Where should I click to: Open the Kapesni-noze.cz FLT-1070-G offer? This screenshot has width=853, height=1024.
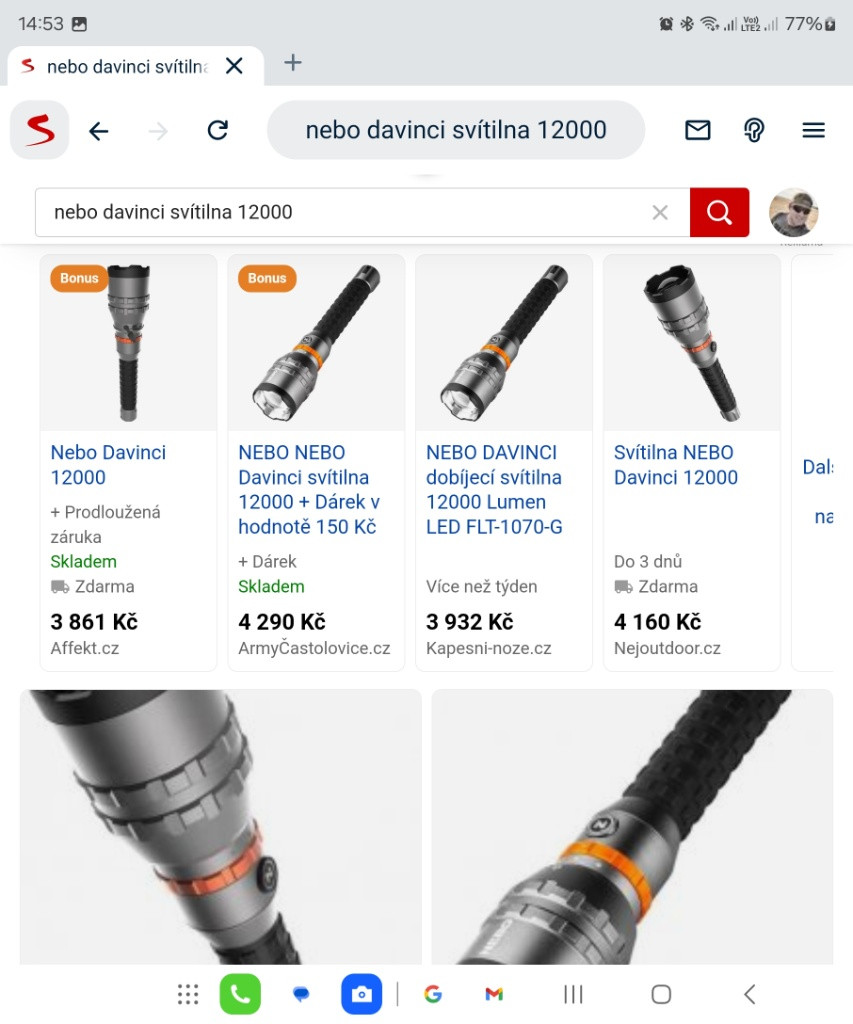pos(494,489)
